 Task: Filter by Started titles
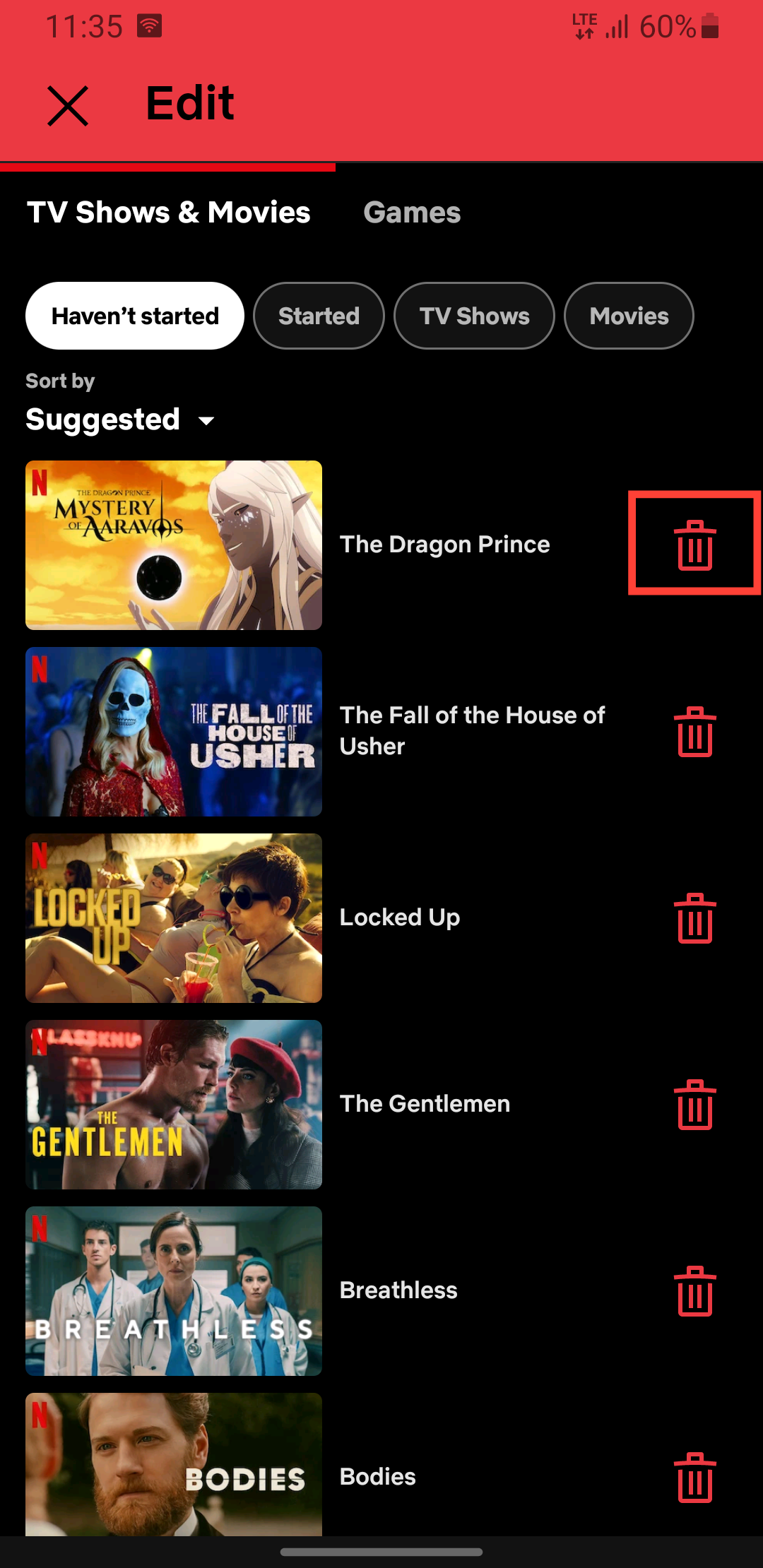[x=319, y=316]
